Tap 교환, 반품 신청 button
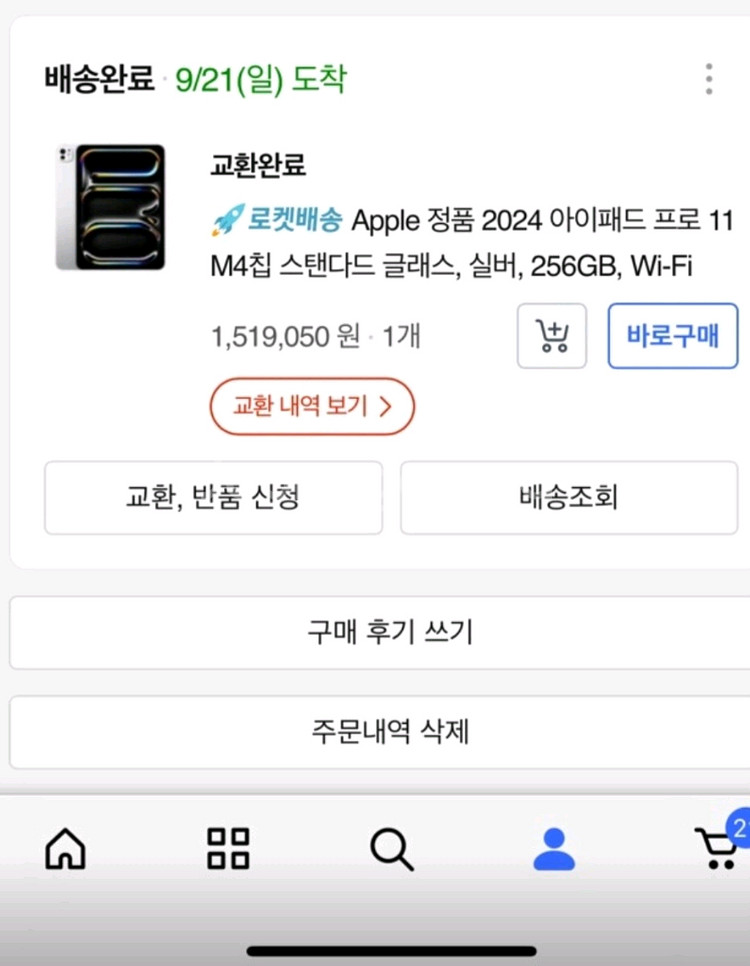750x966 pixels. pyautogui.click(x=213, y=497)
